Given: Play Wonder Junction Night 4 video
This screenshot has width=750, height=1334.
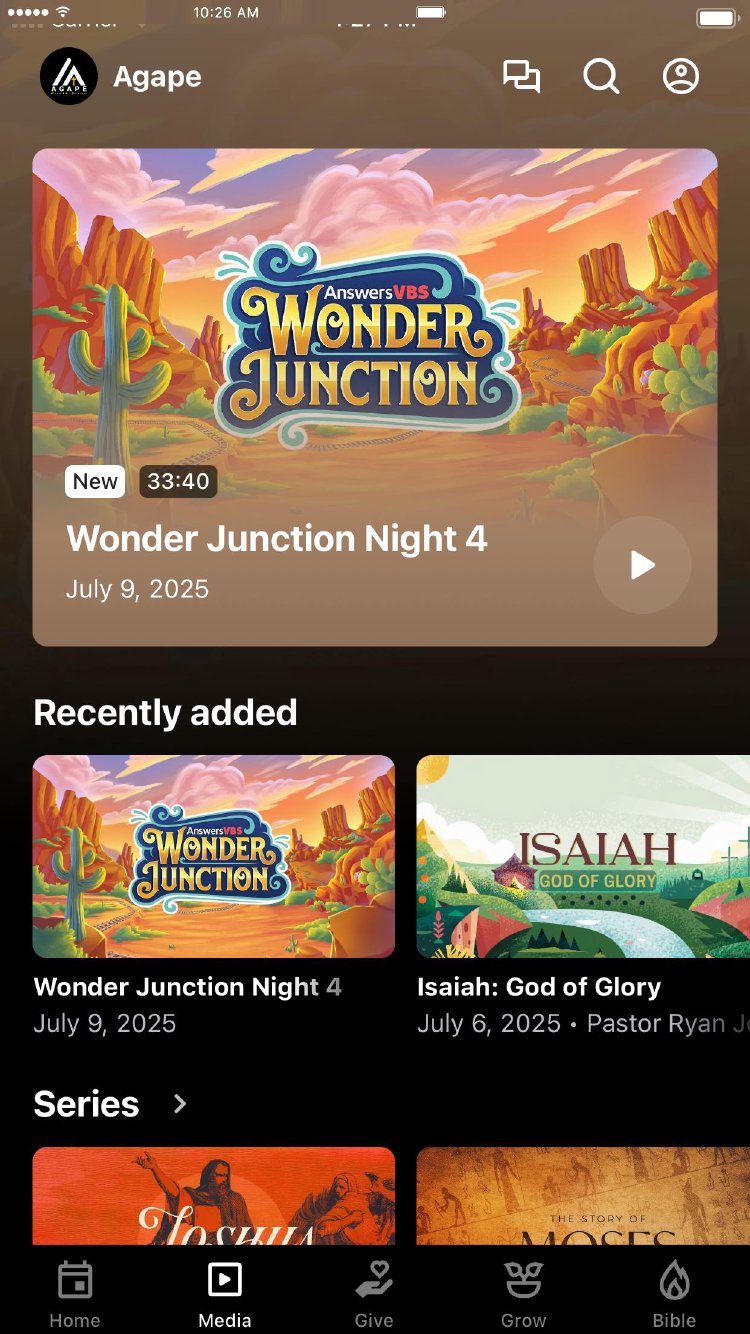Looking at the screenshot, I should pos(642,565).
